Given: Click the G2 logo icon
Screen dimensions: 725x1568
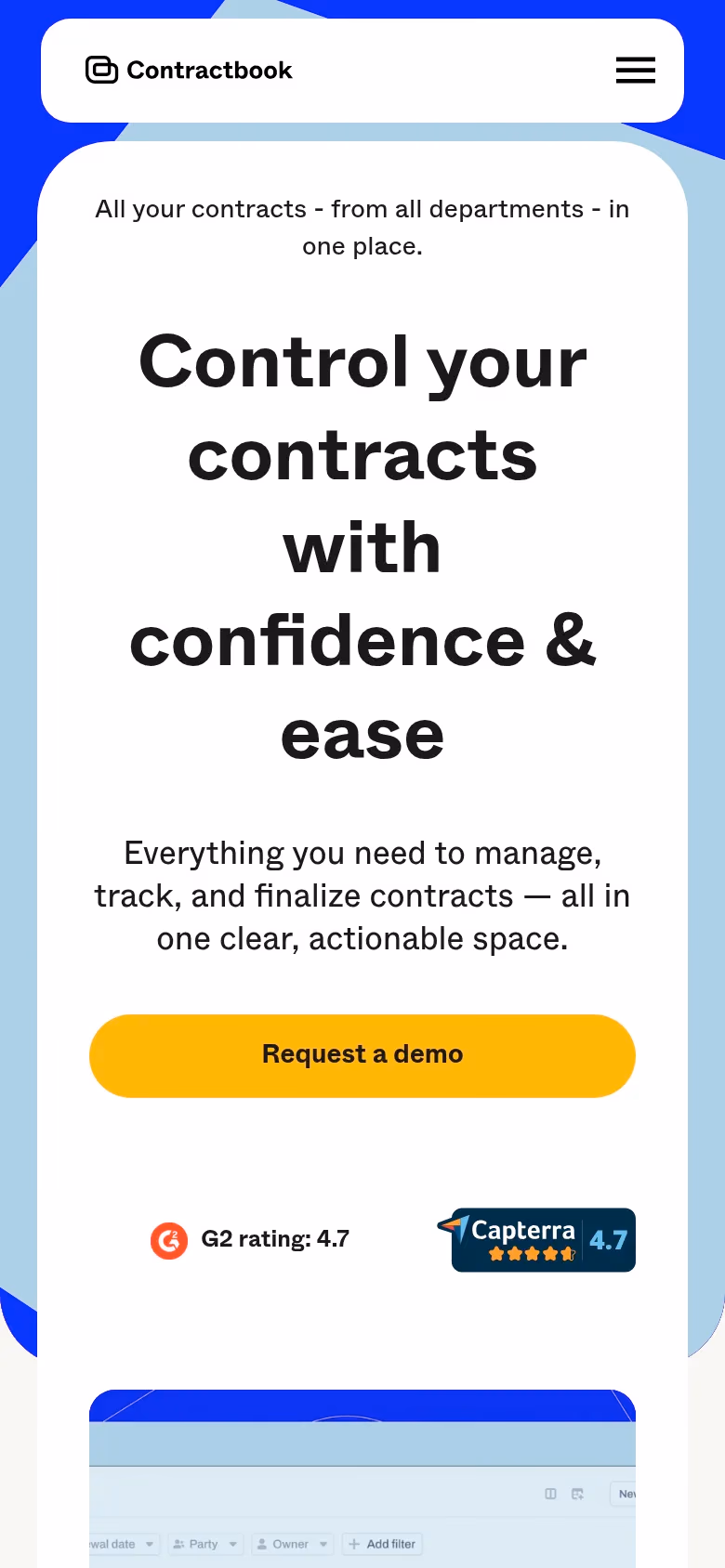Looking at the screenshot, I should 168,1240.
